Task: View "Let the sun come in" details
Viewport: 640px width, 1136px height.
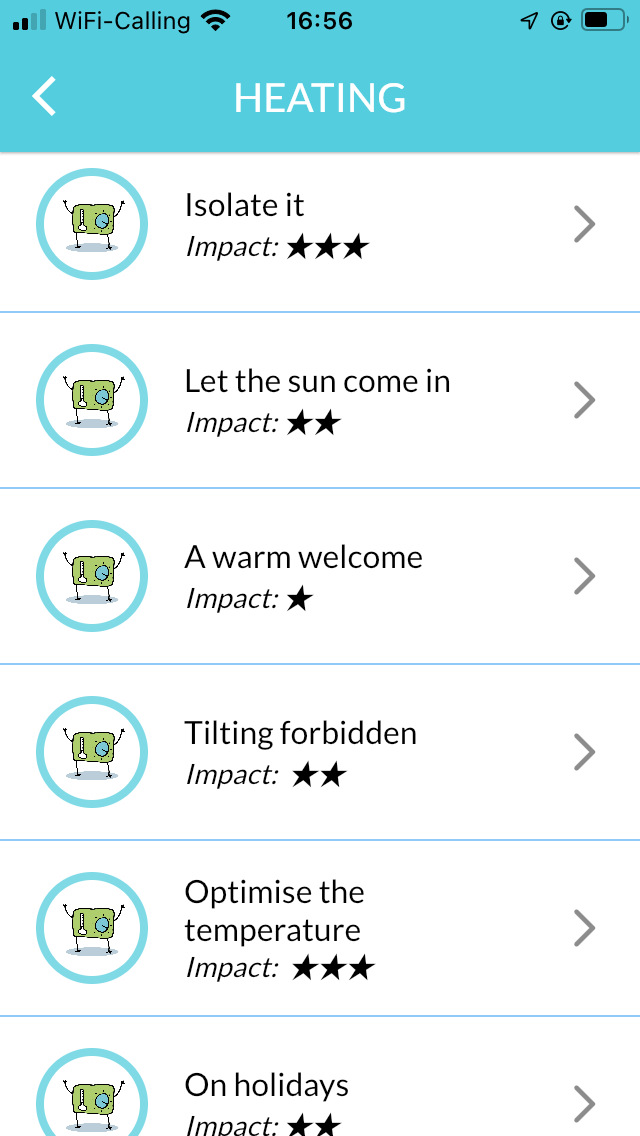Action: point(320,400)
